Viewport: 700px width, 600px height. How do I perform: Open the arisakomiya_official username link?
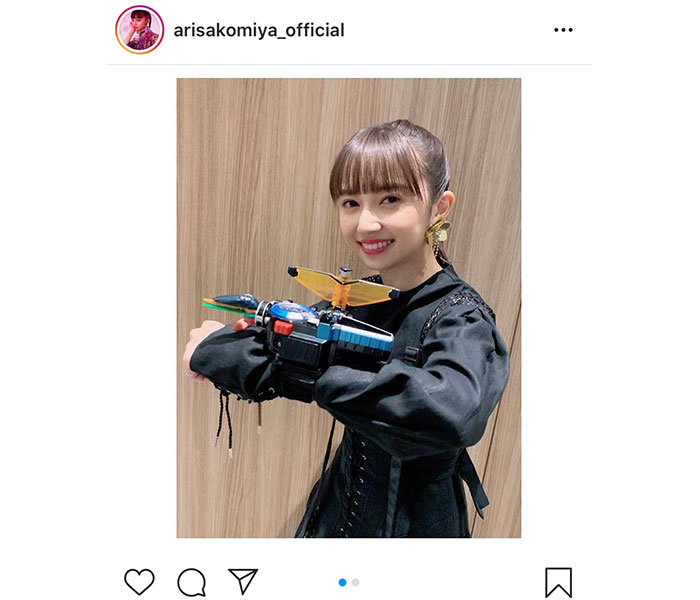(259, 30)
